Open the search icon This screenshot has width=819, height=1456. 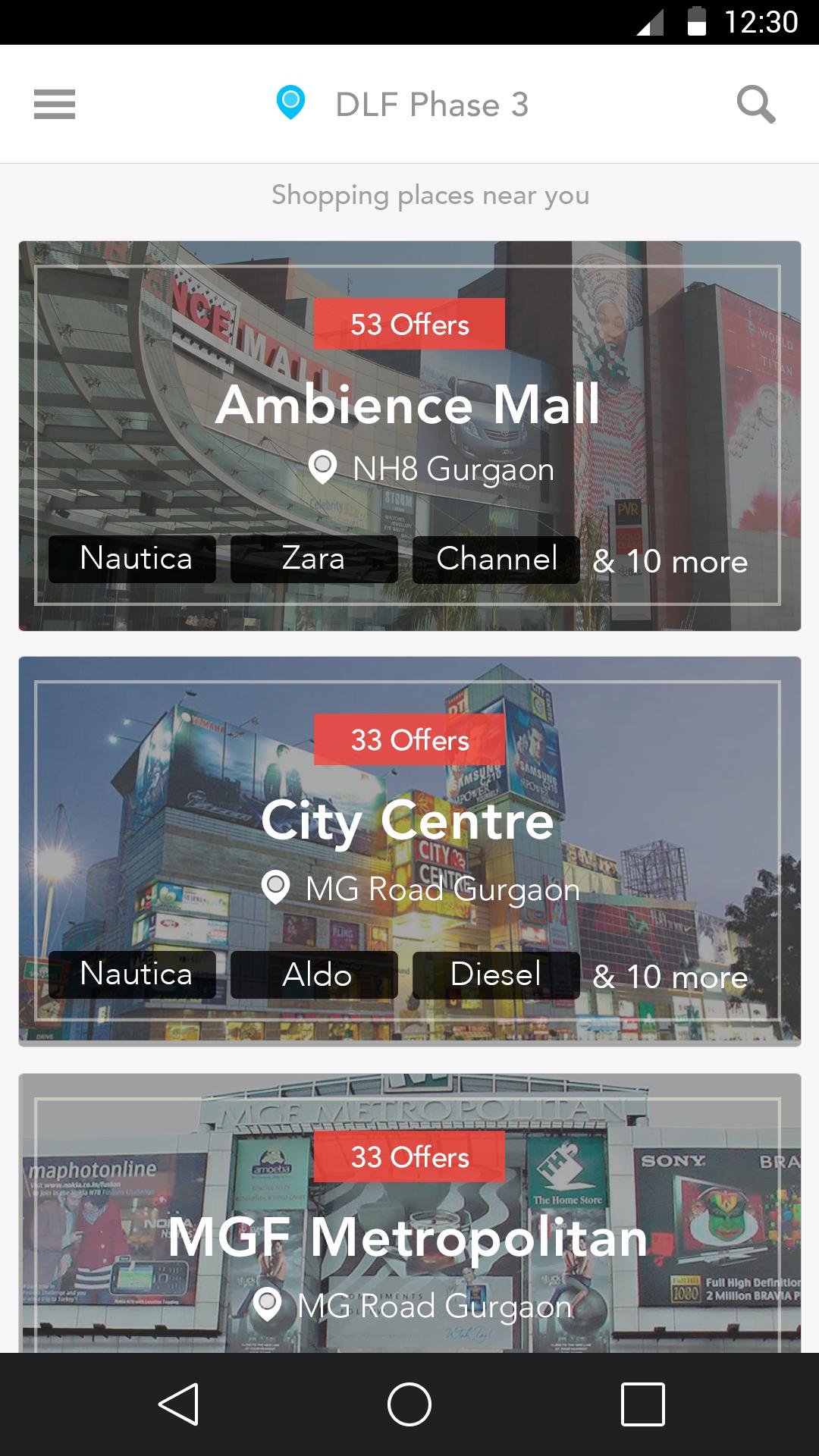(x=756, y=105)
